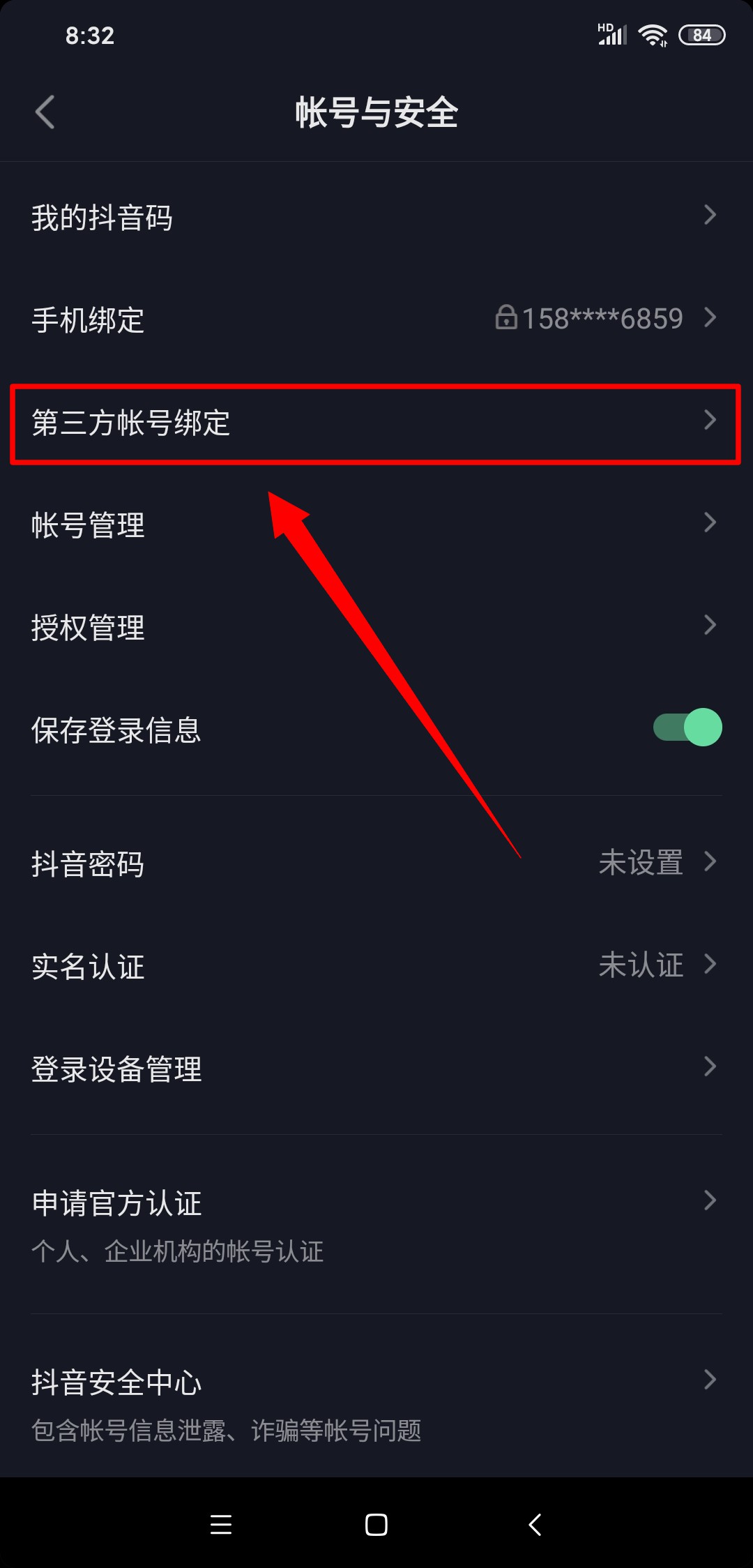Apply via 申请官方认证
Viewport: 753px width, 1568px height.
click(x=116, y=1203)
